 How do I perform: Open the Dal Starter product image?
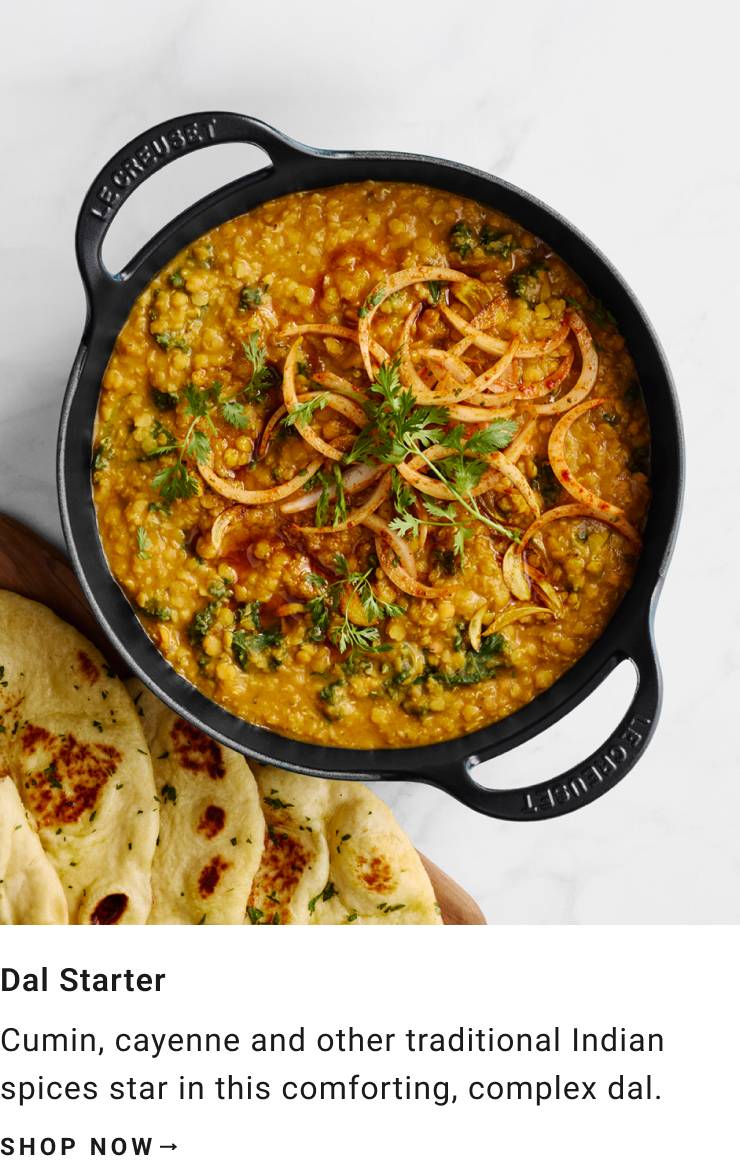coord(370,462)
